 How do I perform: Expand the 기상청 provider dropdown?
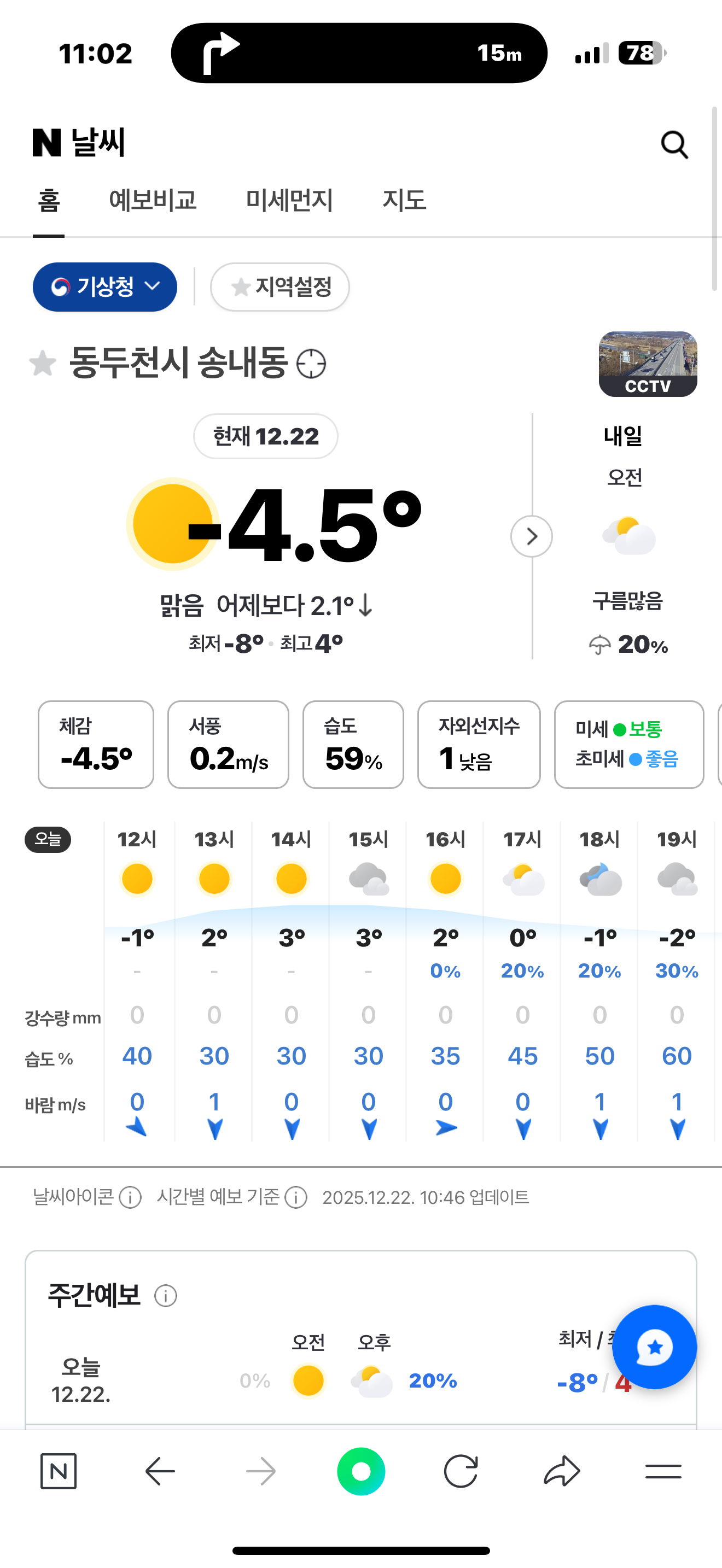pyautogui.click(x=104, y=286)
